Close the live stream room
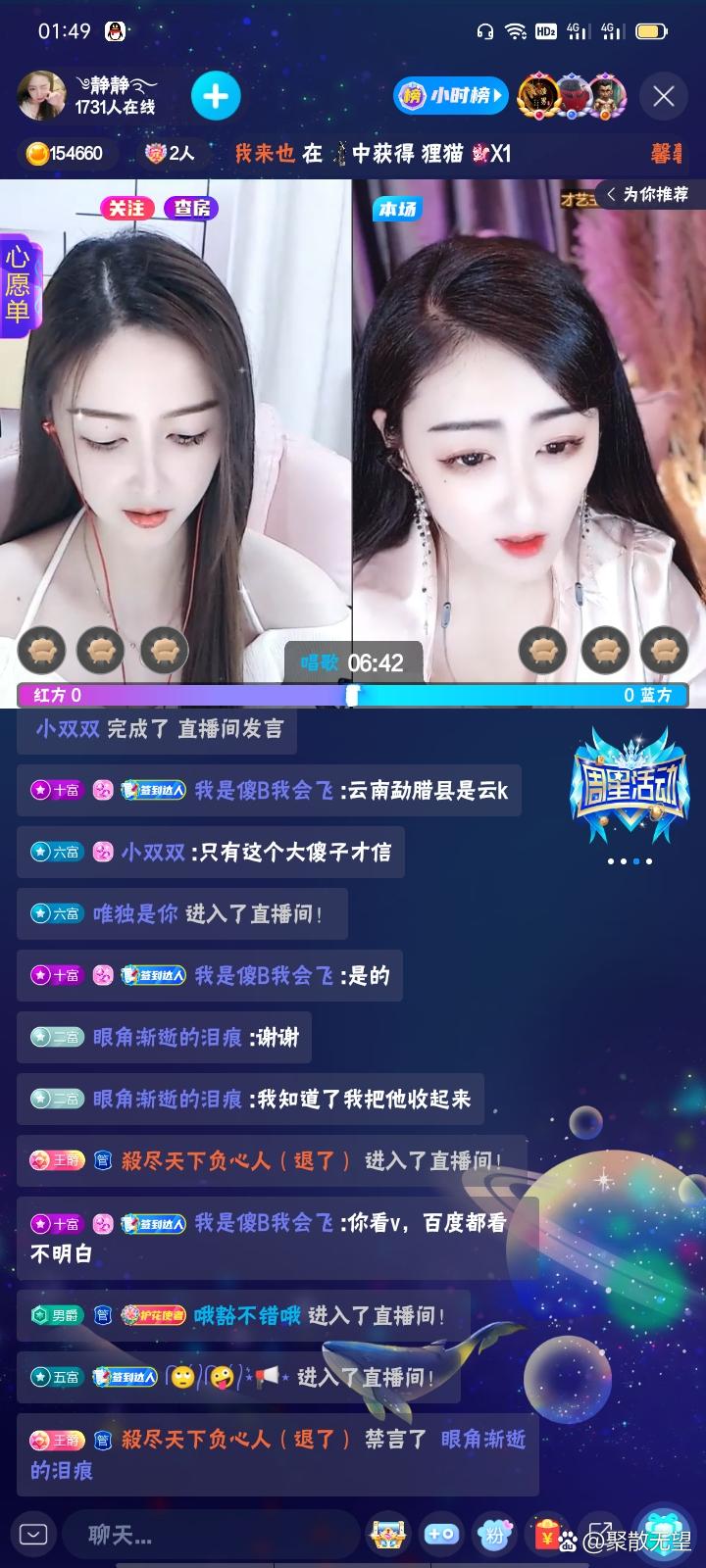This screenshot has height=1568, width=706. click(x=664, y=96)
